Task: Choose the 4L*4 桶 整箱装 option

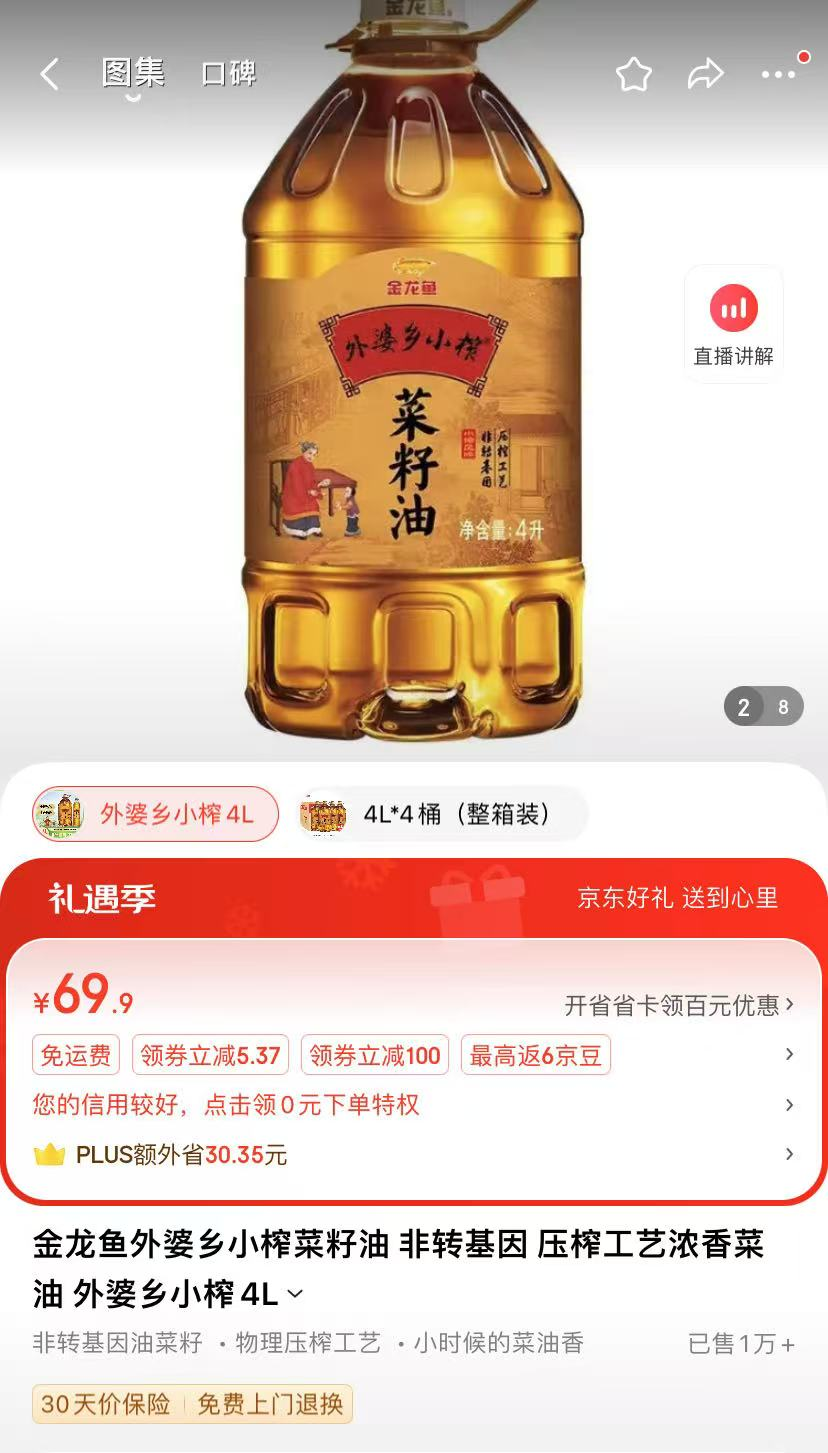Action: (442, 814)
